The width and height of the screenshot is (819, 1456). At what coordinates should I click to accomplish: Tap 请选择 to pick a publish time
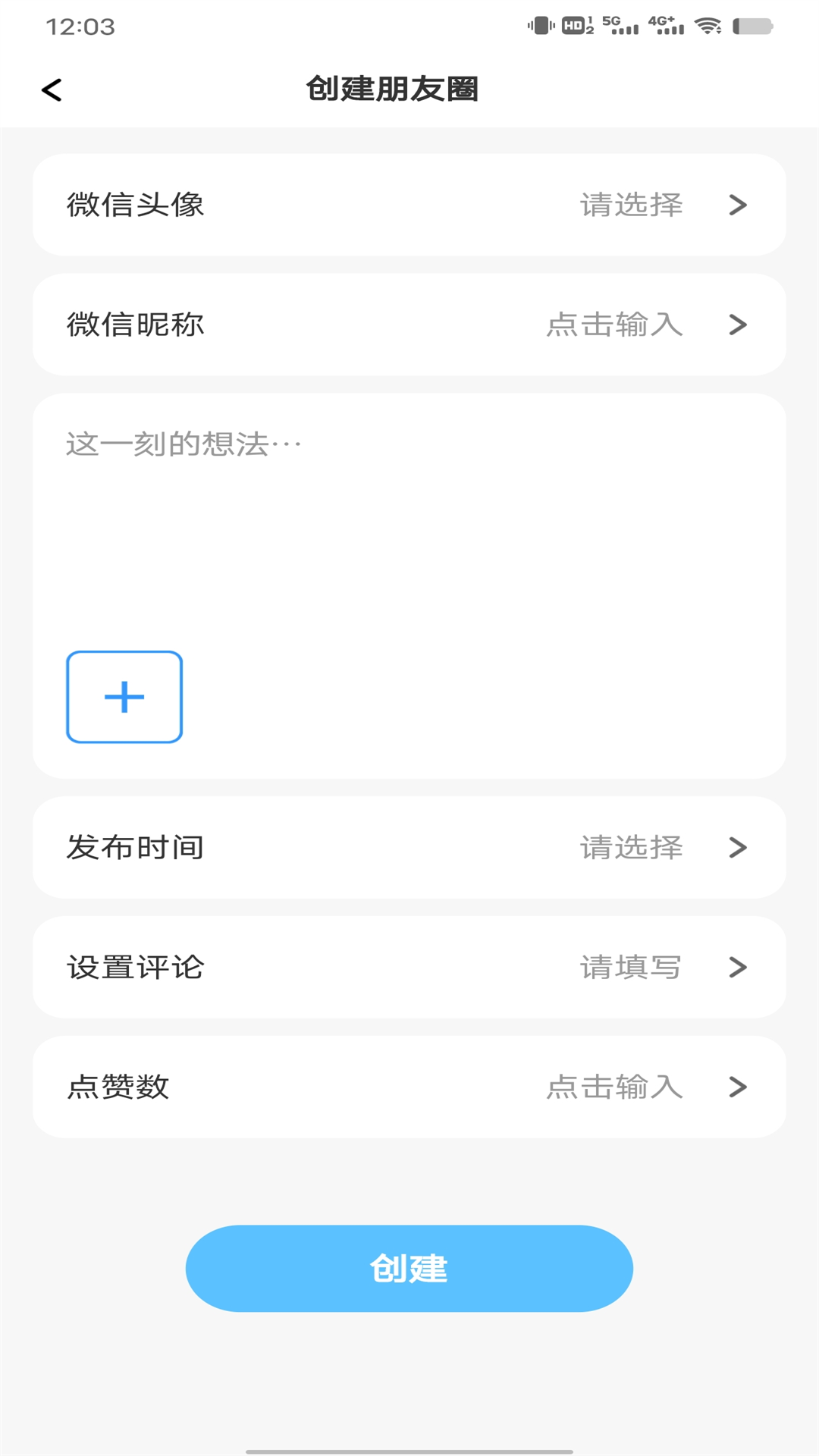(630, 848)
